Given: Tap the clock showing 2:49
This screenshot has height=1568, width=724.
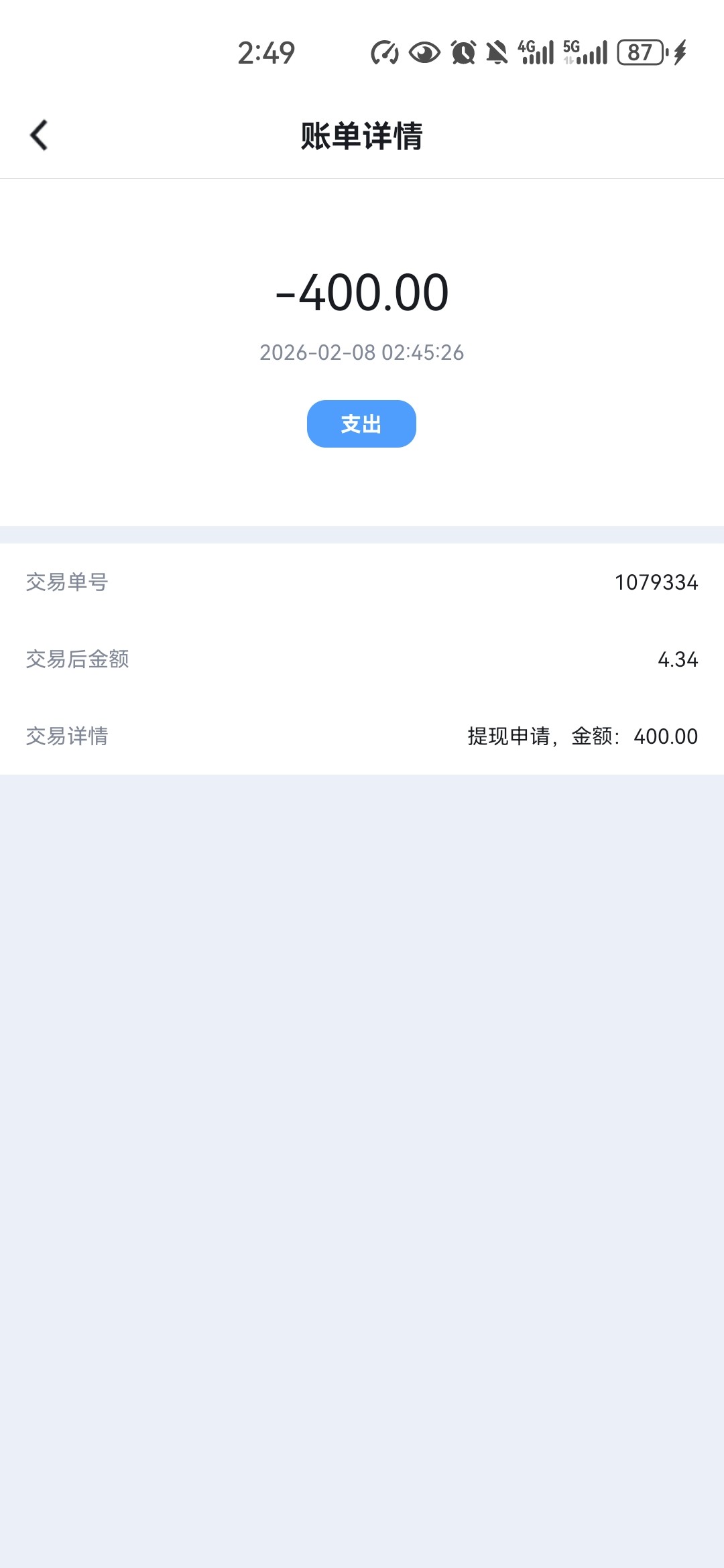Looking at the screenshot, I should [267, 55].
